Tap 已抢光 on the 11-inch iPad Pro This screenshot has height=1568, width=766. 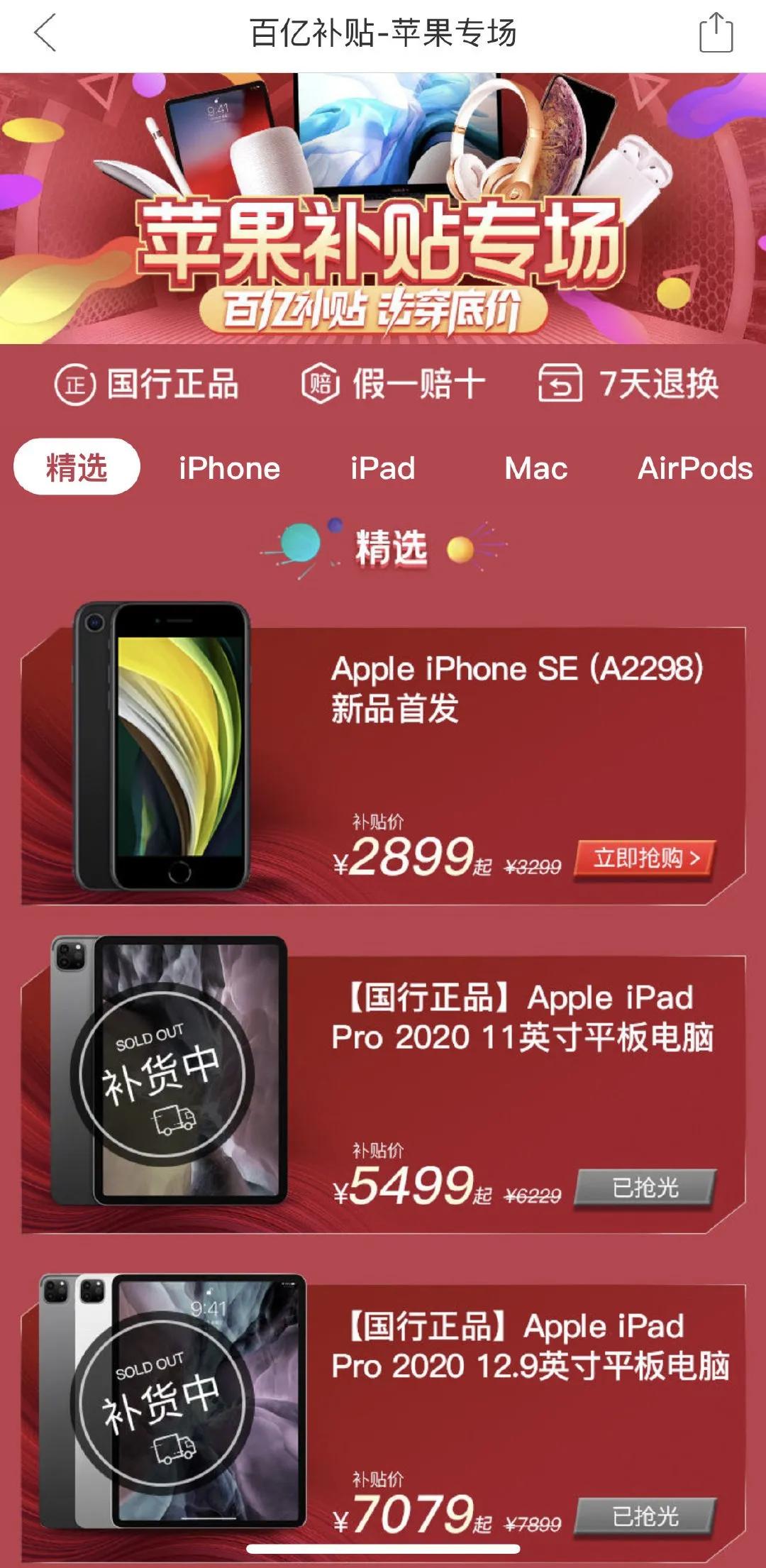click(645, 1188)
